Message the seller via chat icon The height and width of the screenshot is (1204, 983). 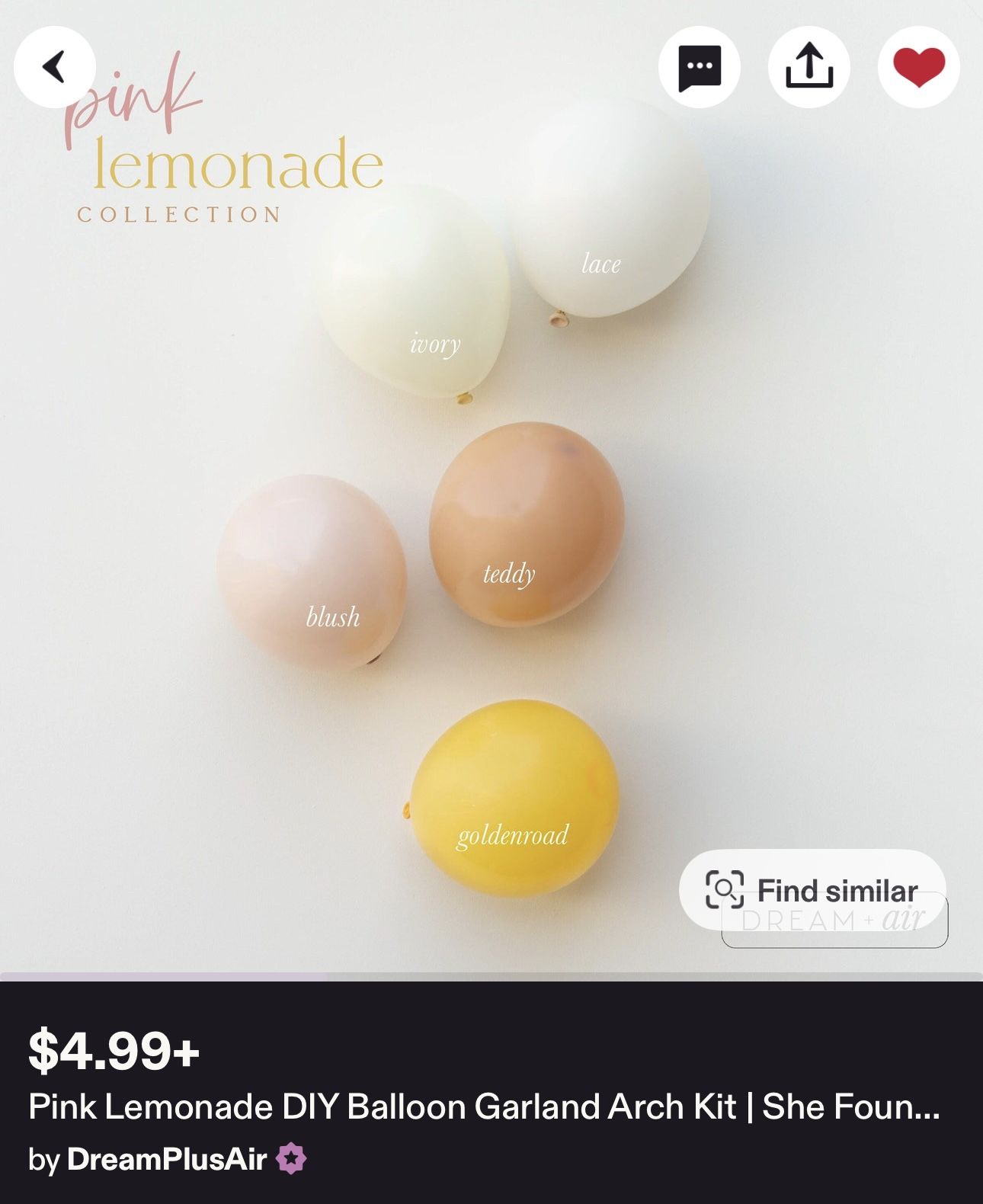coord(699,67)
